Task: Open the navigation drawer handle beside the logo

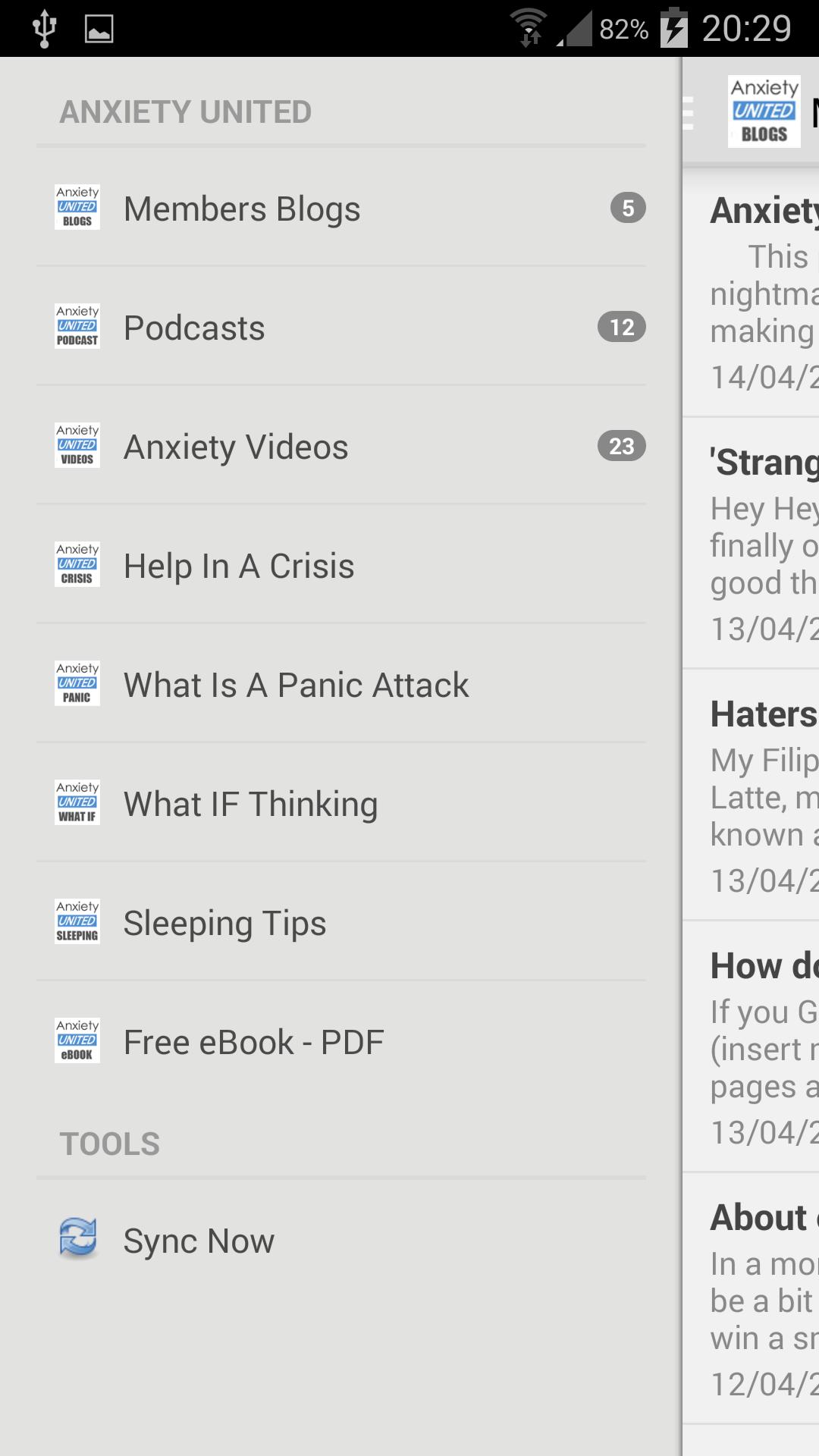Action: point(690,112)
